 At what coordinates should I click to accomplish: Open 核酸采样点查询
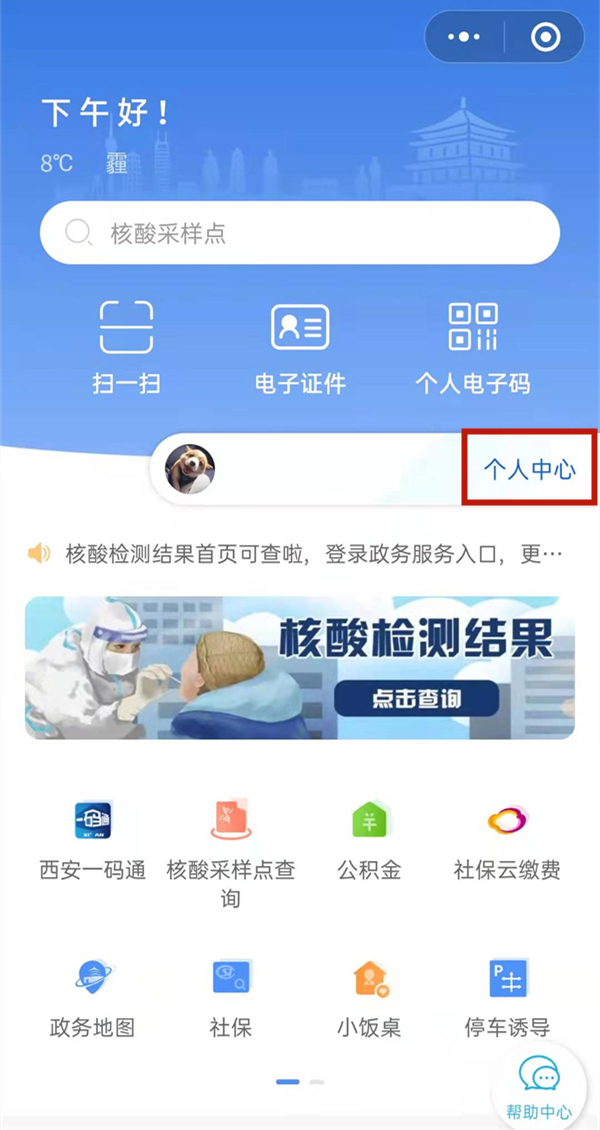[x=231, y=845]
